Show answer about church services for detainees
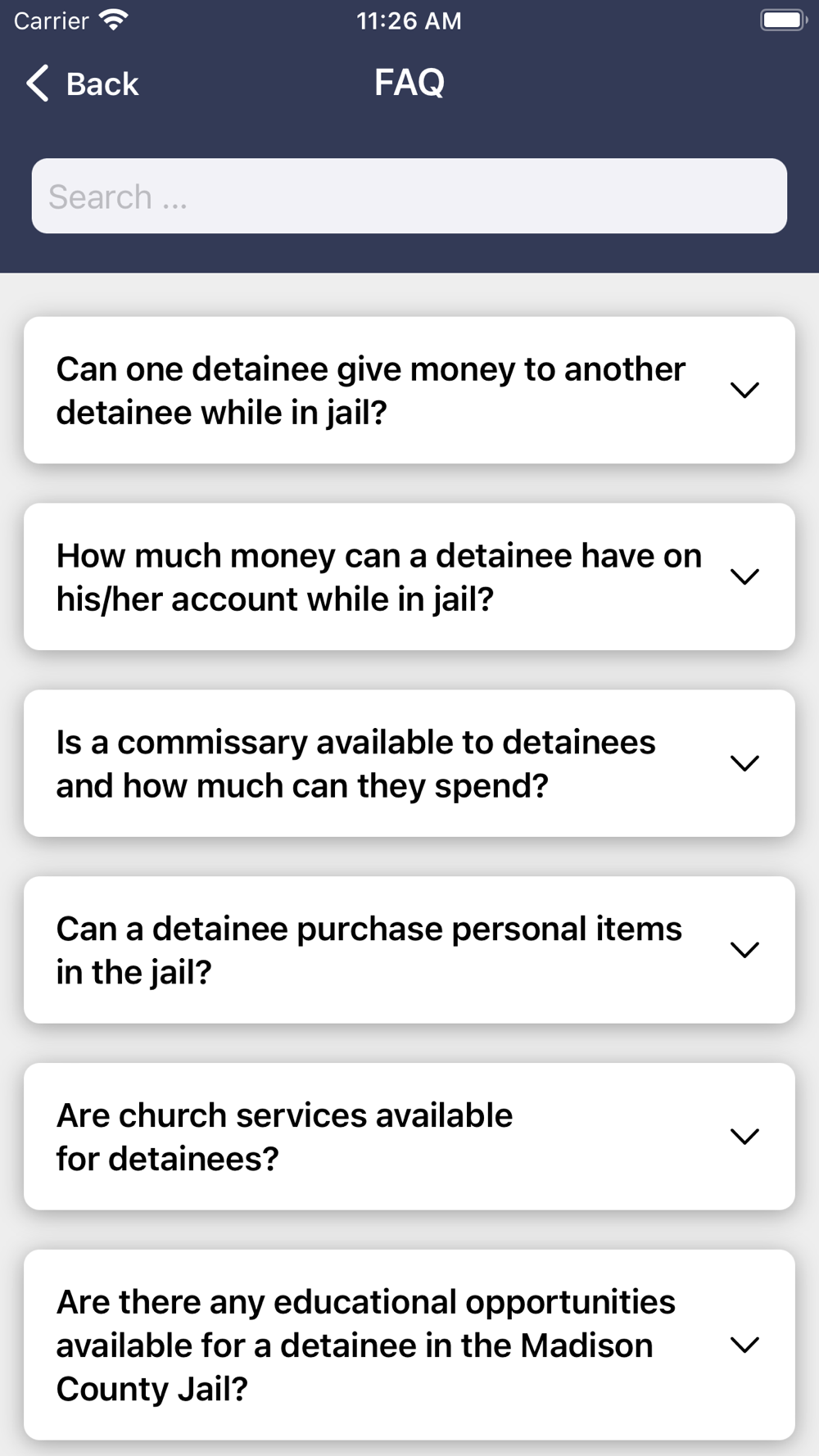The width and height of the screenshot is (819, 1456). point(409,1137)
